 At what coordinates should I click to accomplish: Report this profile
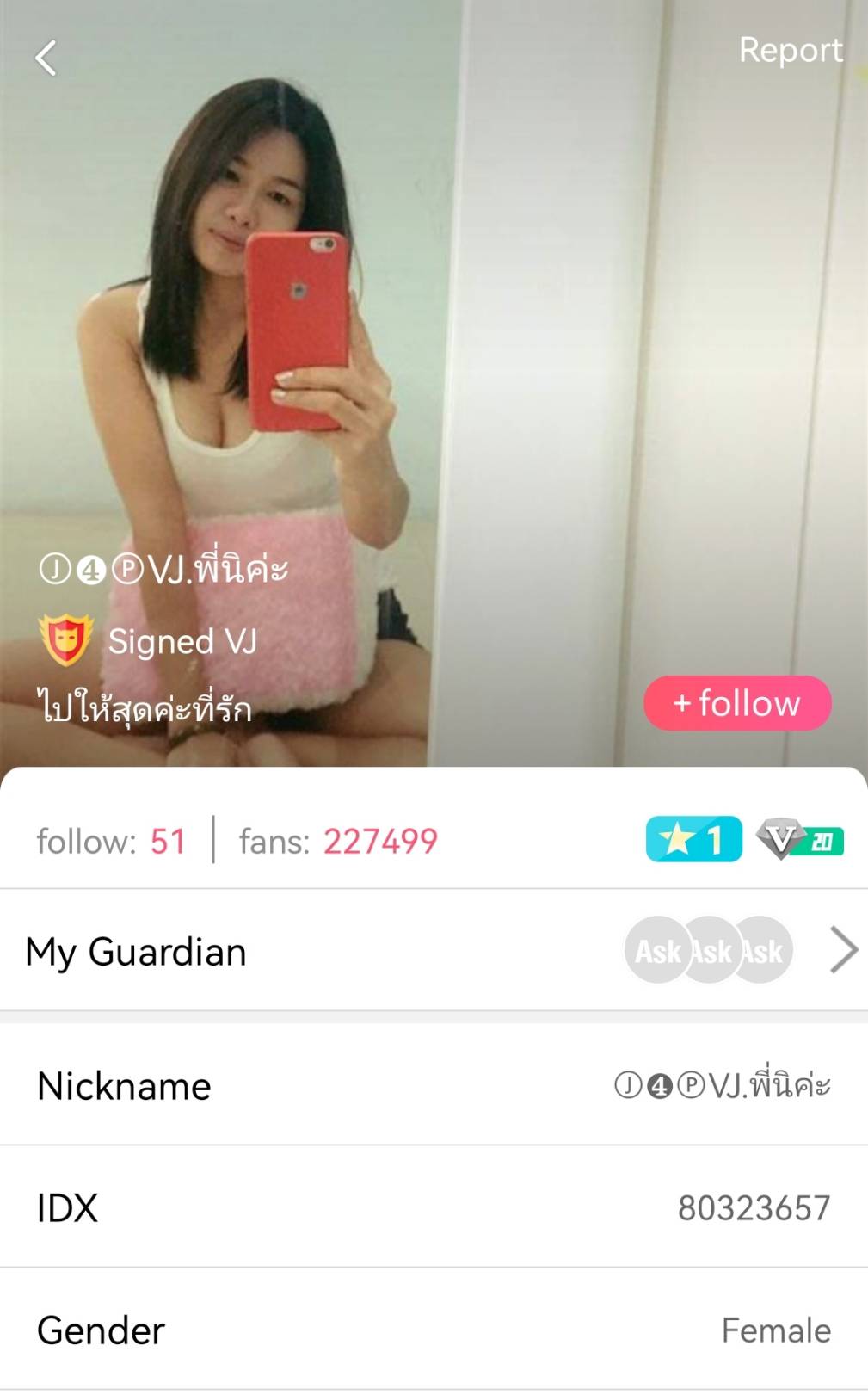click(790, 50)
